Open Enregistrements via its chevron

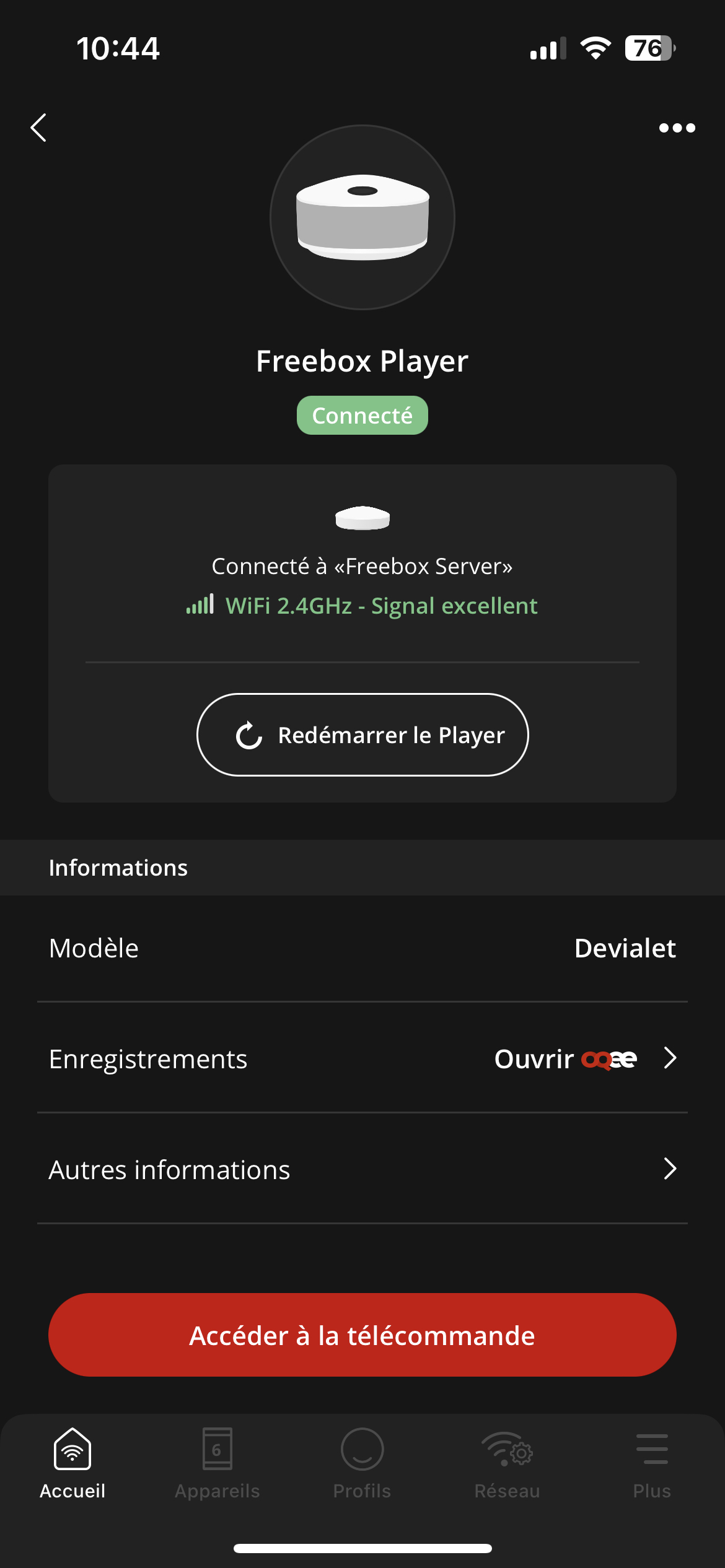671,1059
